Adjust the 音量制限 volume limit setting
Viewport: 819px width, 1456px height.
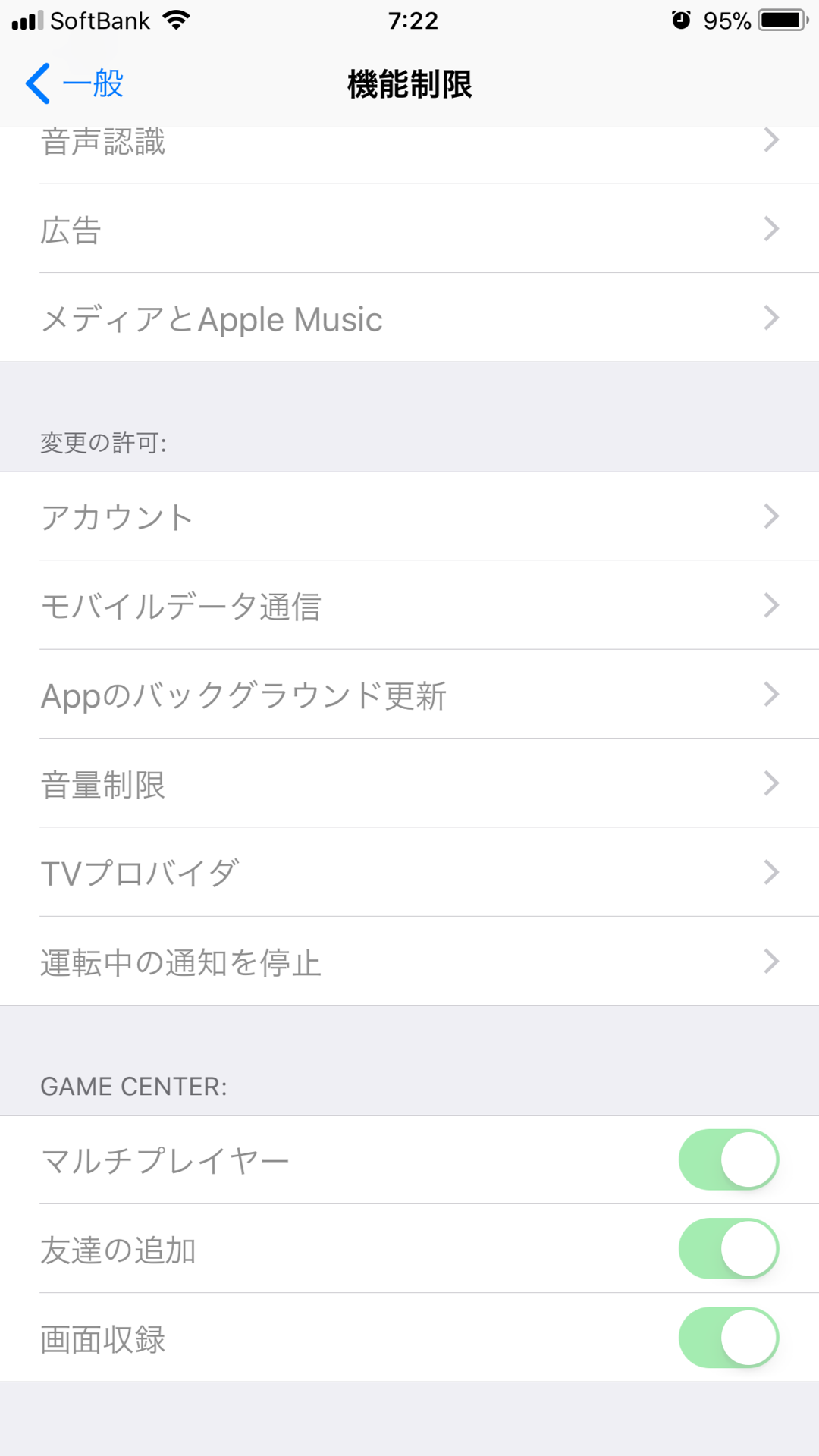click(x=409, y=783)
